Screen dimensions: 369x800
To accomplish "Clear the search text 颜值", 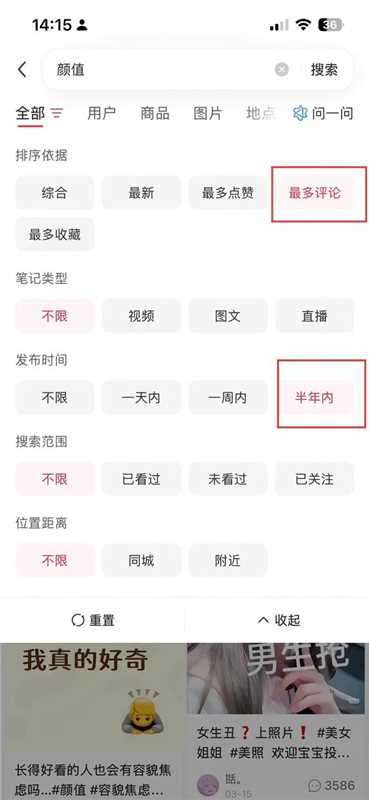I will pos(282,70).
